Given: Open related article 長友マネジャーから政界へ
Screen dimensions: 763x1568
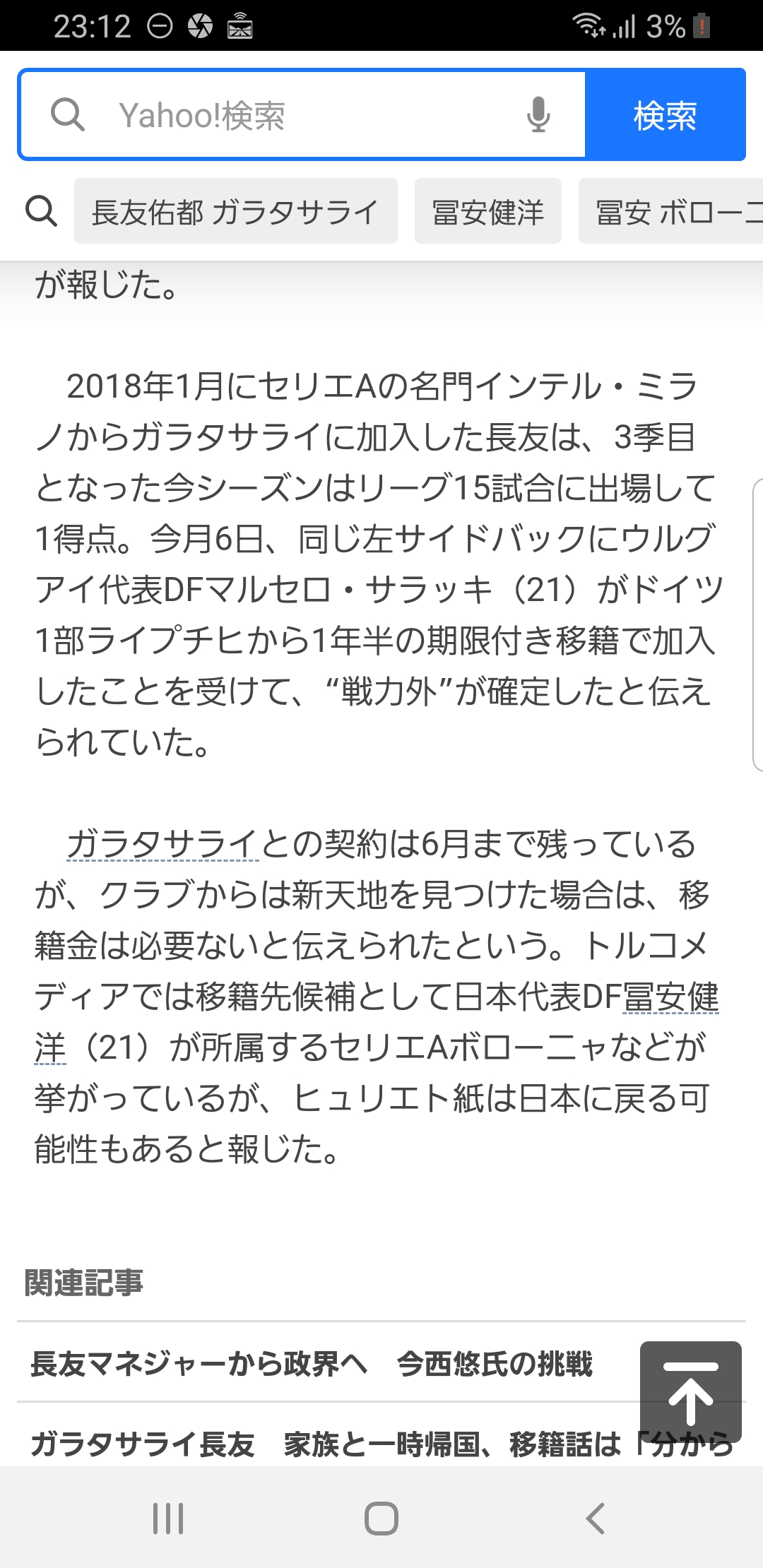Looking at the screenshot, I should coord(311,1363).
